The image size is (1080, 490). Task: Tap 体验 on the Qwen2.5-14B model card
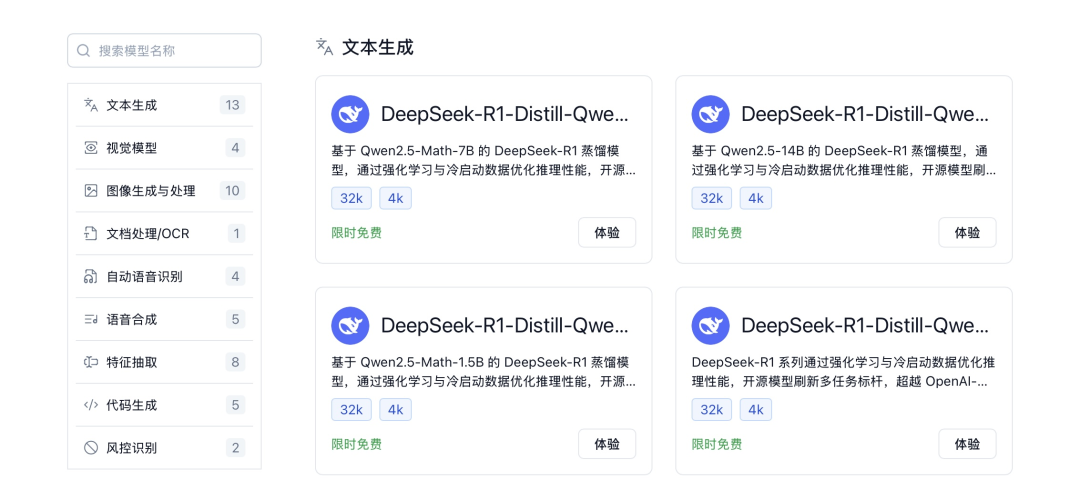(x=967, y=232)
